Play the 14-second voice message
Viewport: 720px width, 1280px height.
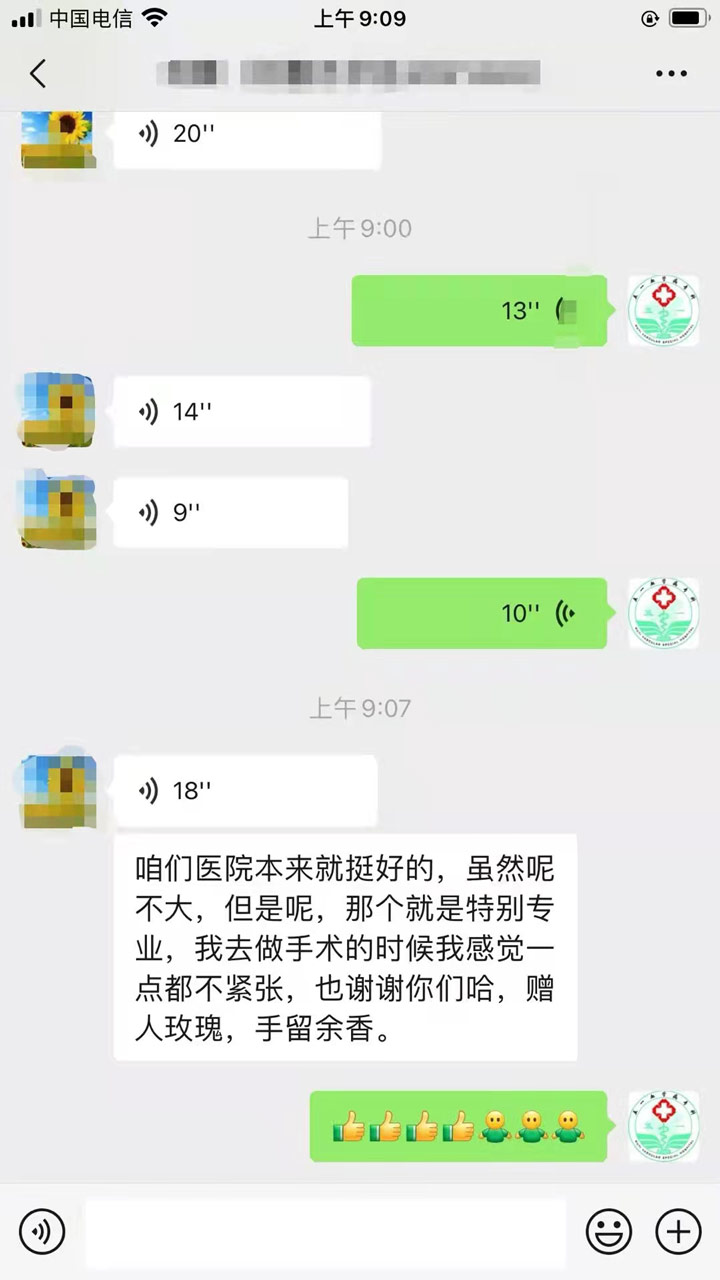coord(241,411)
